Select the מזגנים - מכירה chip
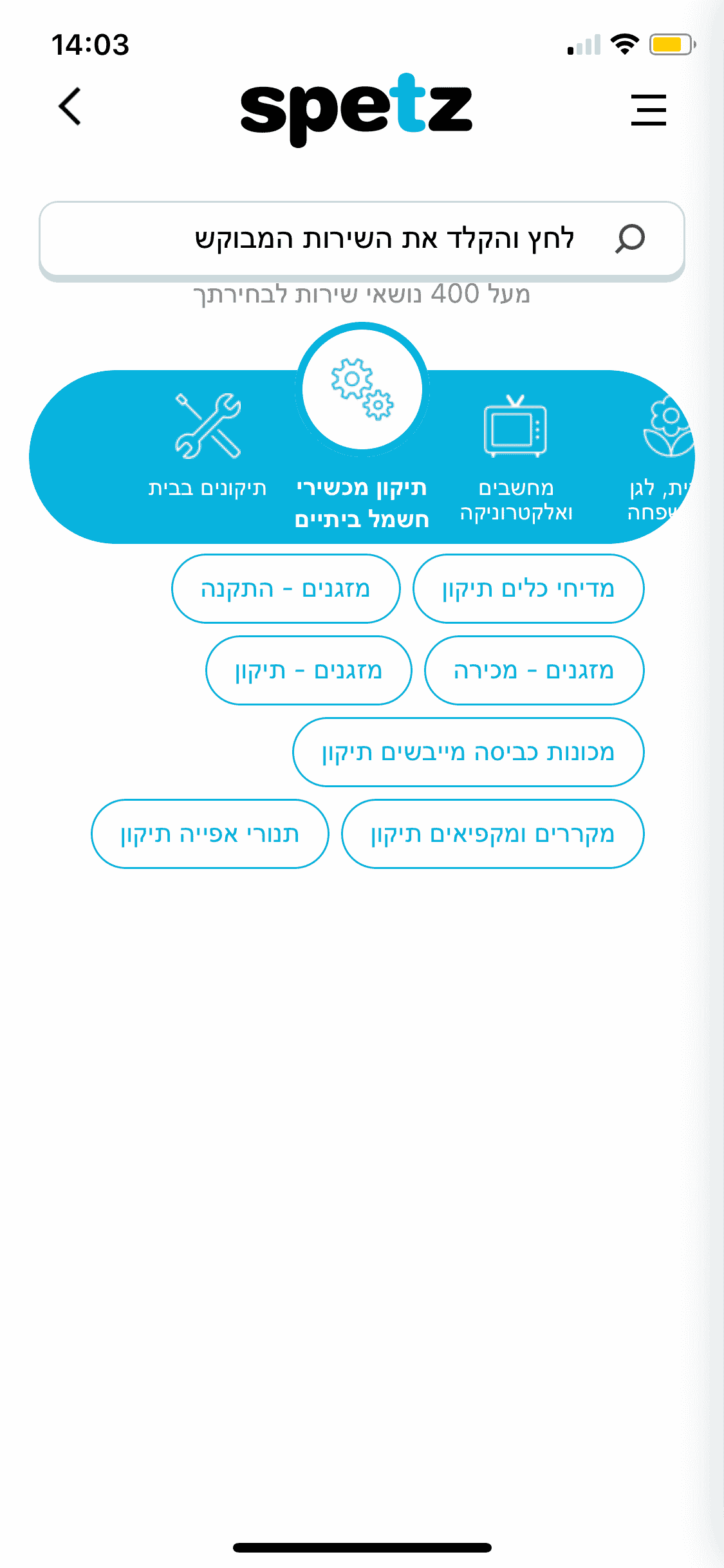Screen dimensions: 724x1568 point(534,671)
